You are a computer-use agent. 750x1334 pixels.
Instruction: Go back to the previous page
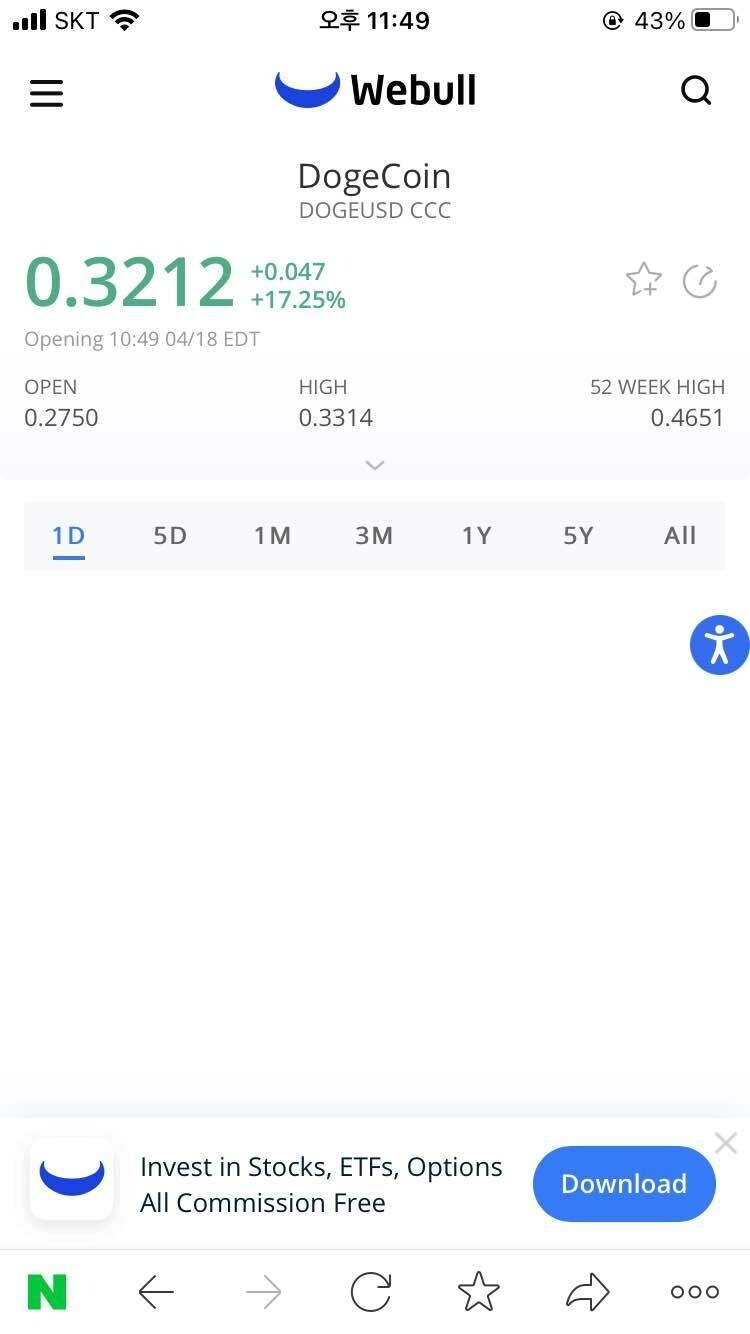coord(156,1293)
